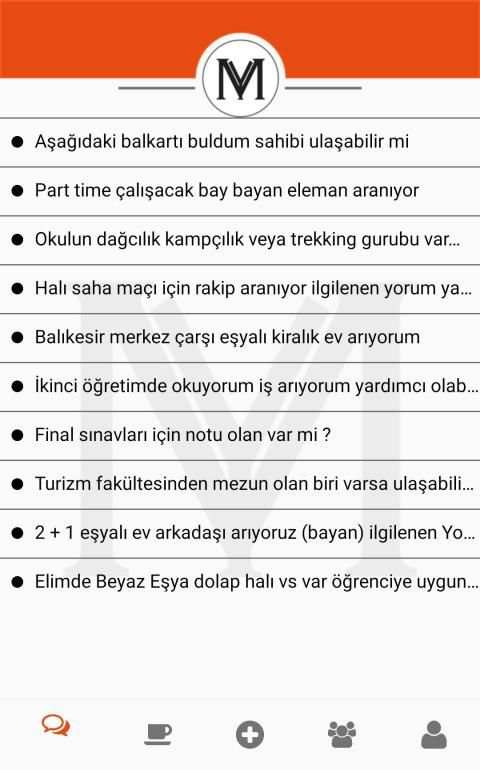Open the Halı saha maçı rakip post

[x=240, y=289]
